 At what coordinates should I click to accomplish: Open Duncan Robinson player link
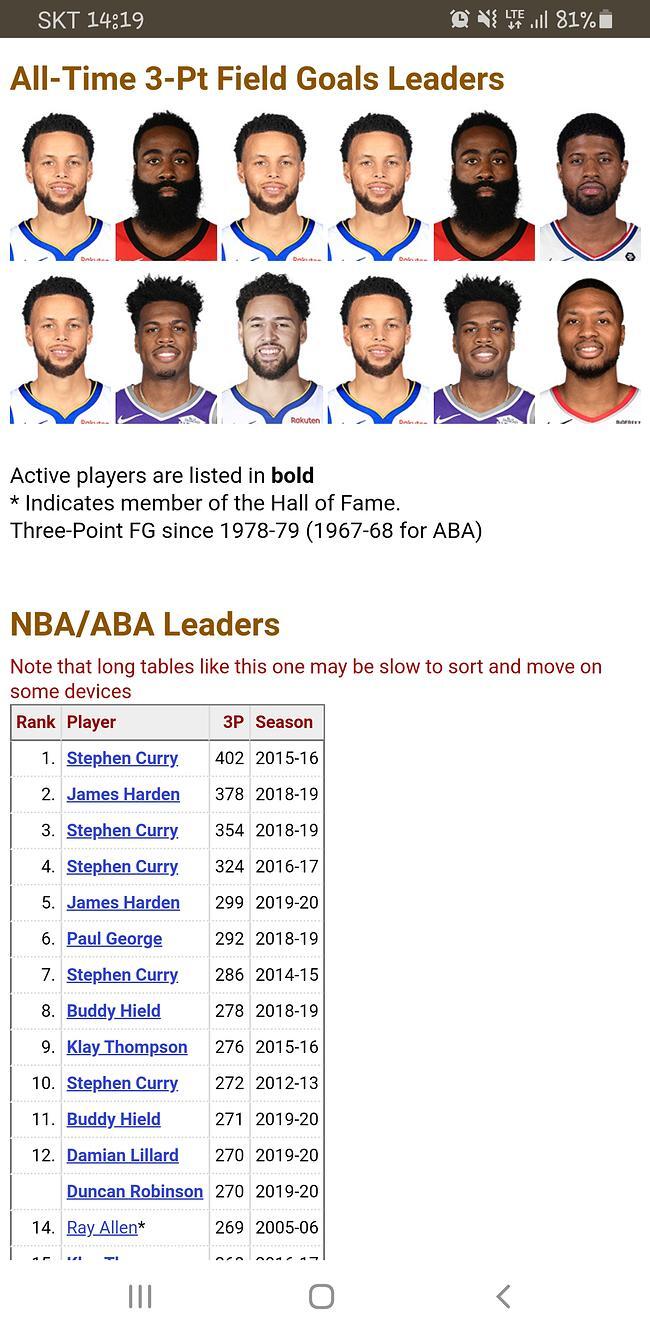tap(134, 1191)
